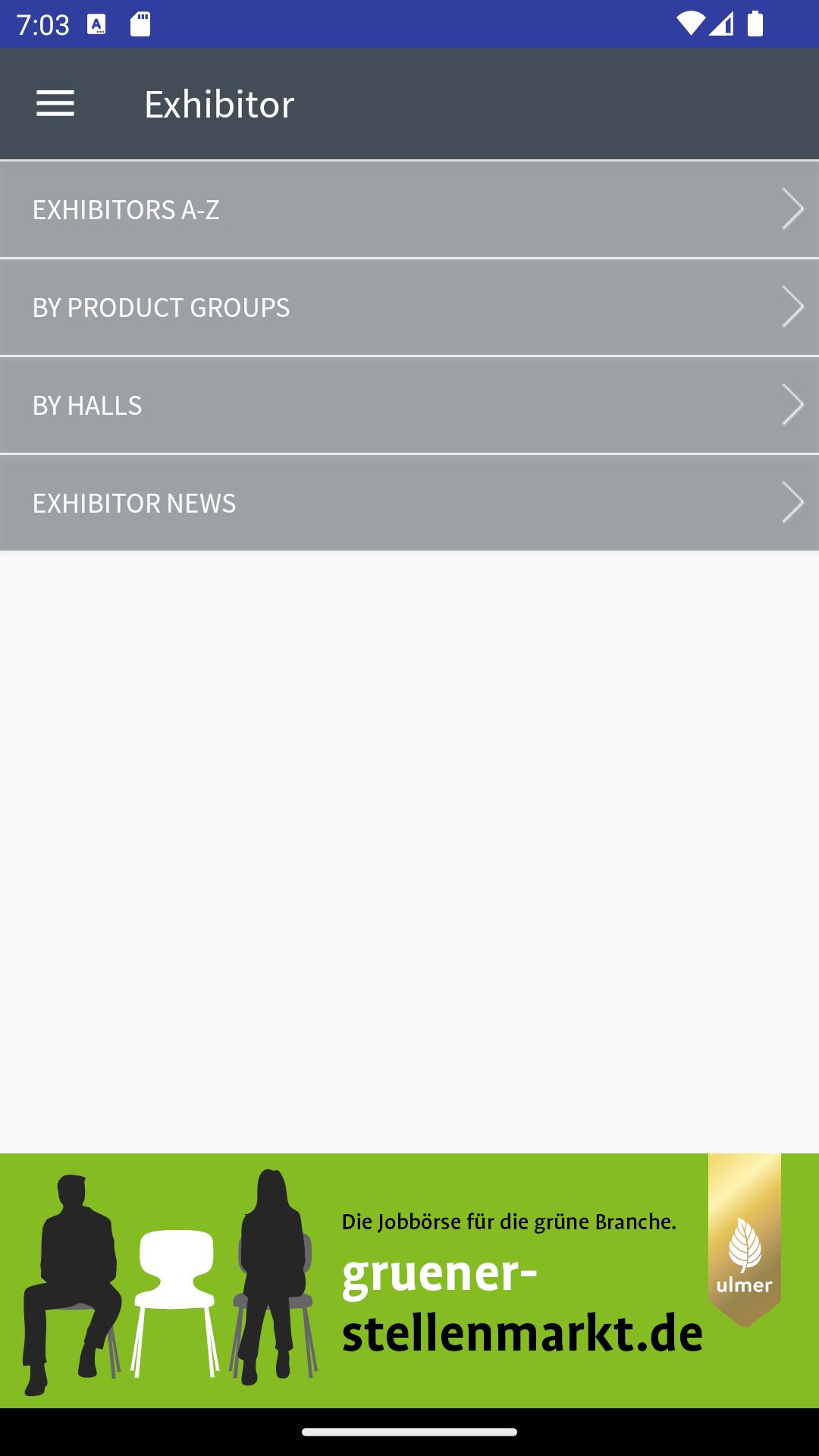
Task: View exhibitors by halls
Action: tap(409, 405)
